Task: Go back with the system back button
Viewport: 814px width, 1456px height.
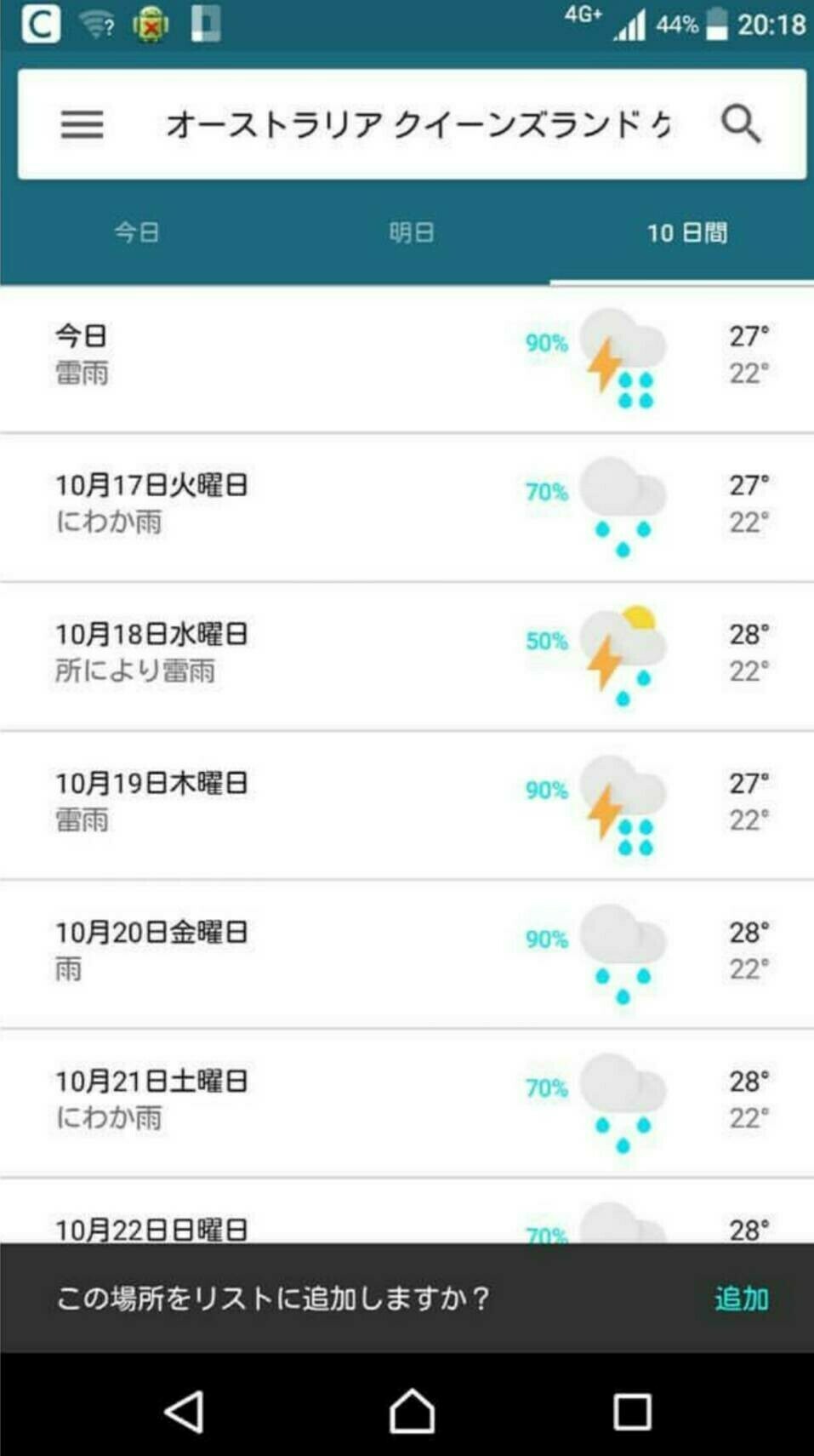Action: tap(184, 1412)
